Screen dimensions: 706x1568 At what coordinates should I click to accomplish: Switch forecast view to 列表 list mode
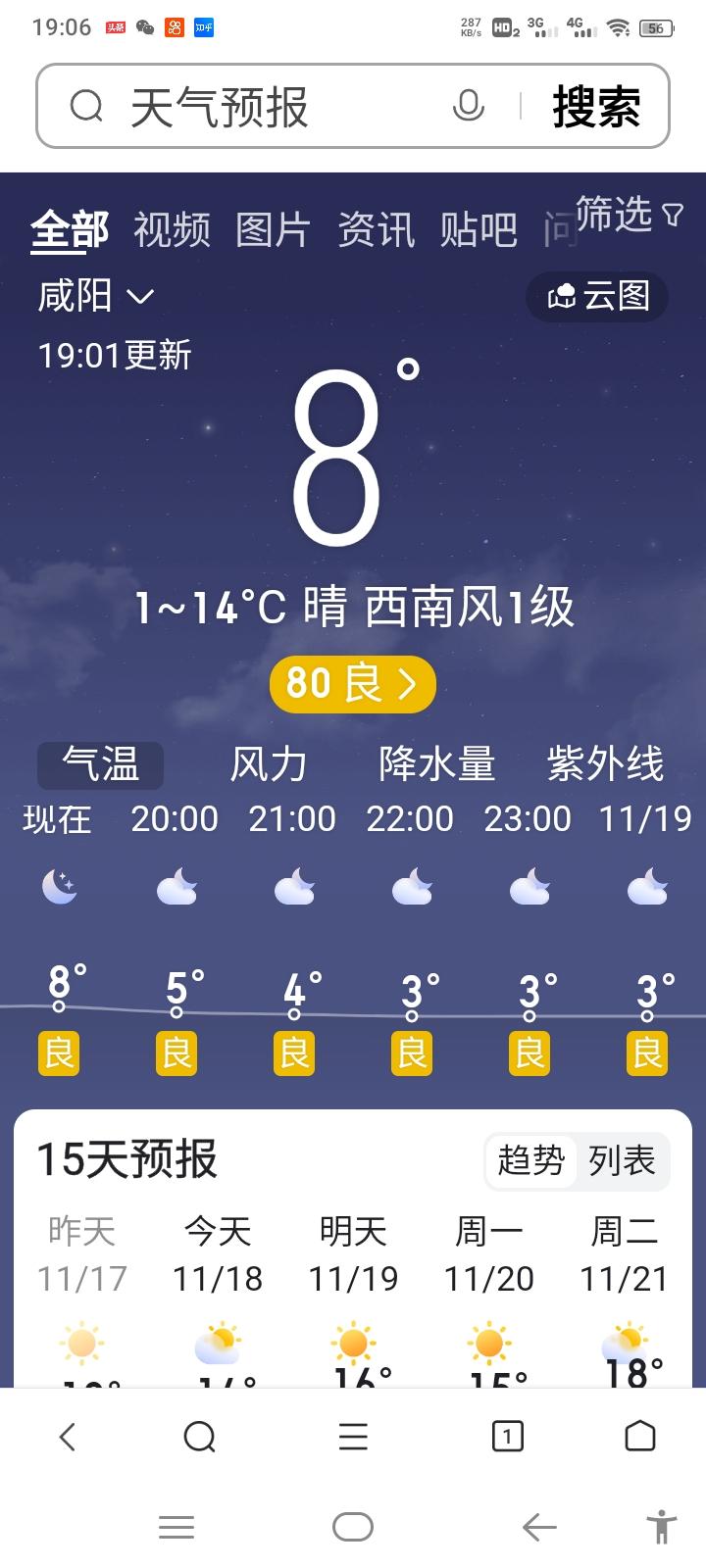tap(622, 1161)
